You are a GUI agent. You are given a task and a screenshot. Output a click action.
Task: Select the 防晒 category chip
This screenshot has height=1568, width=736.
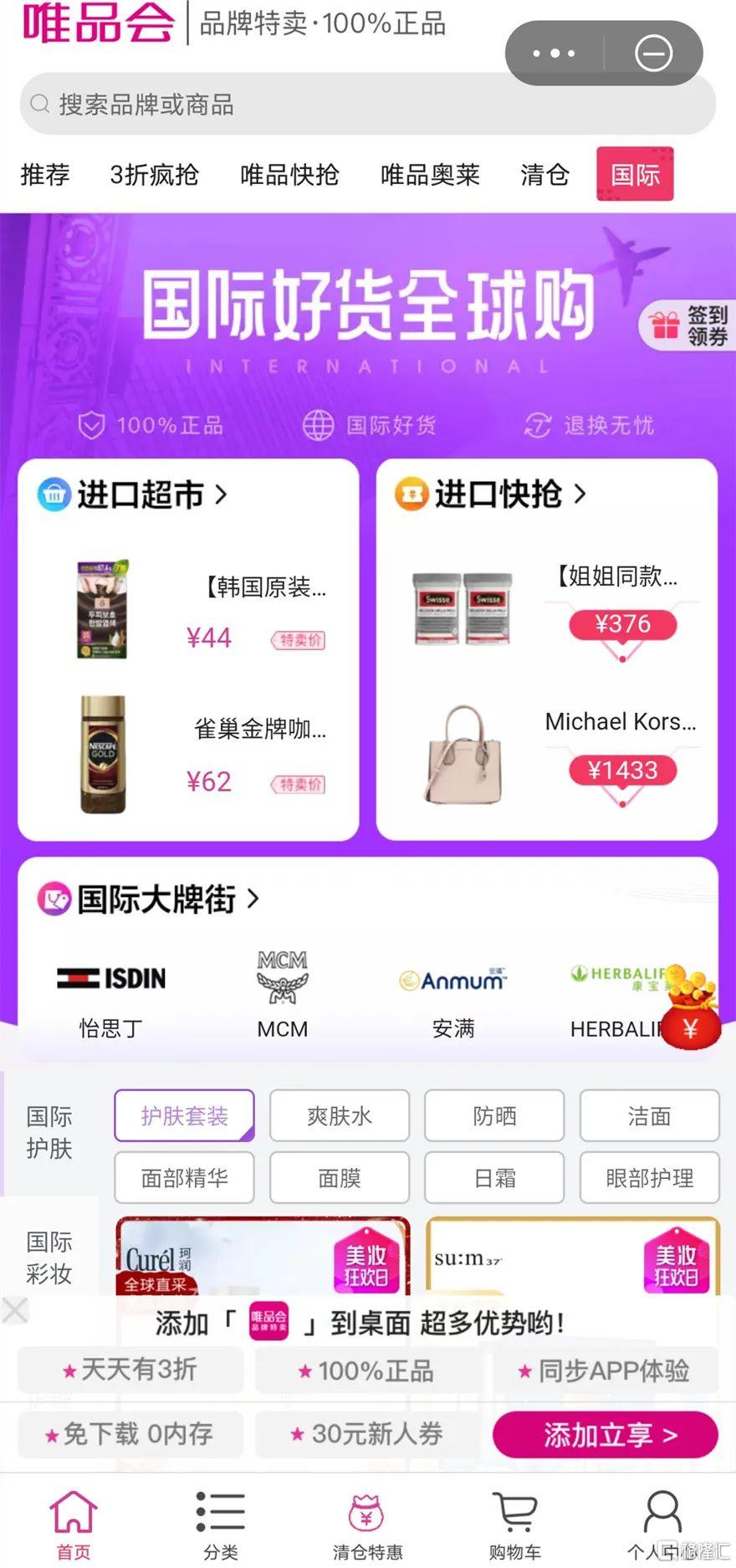click(494, 1115)
